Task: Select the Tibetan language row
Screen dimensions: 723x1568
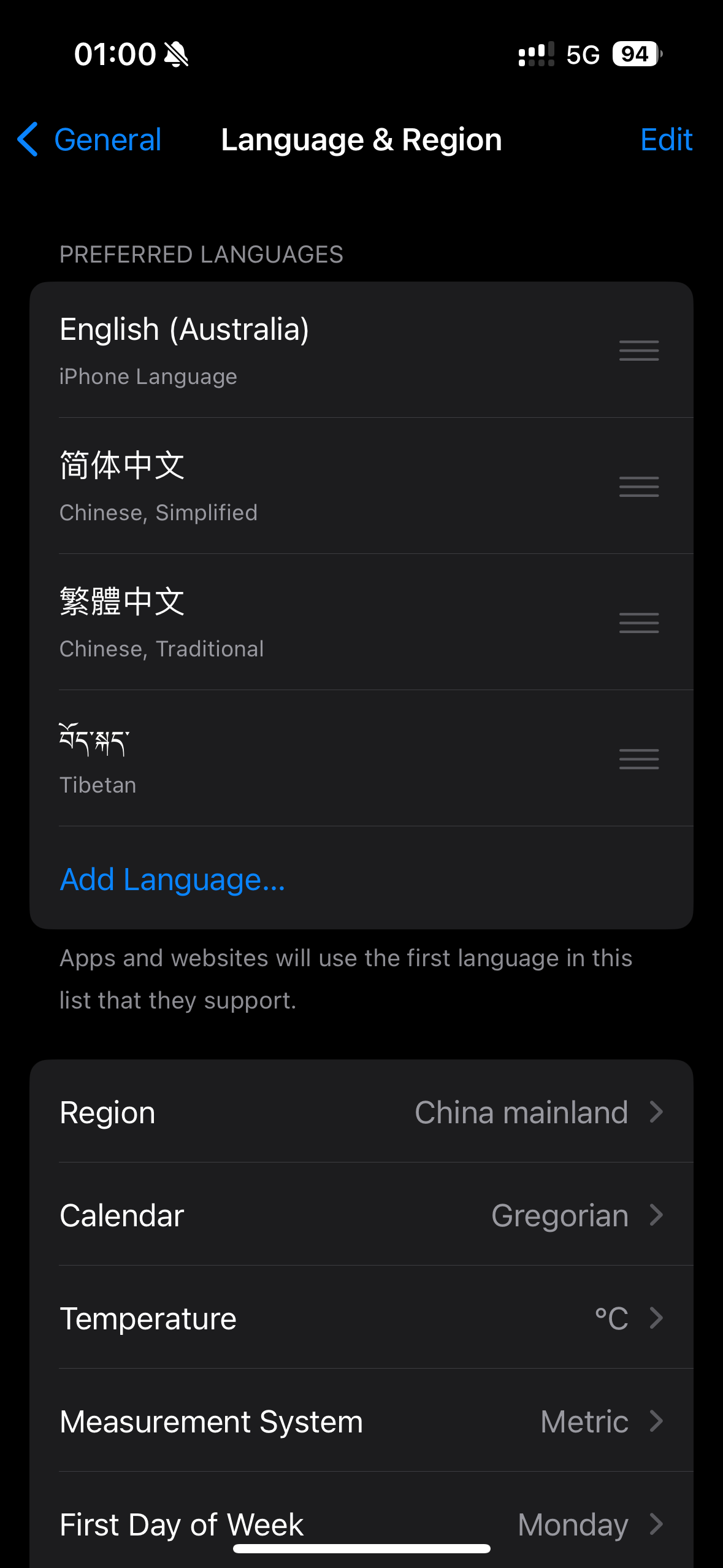Action: [x=307, y=759]
